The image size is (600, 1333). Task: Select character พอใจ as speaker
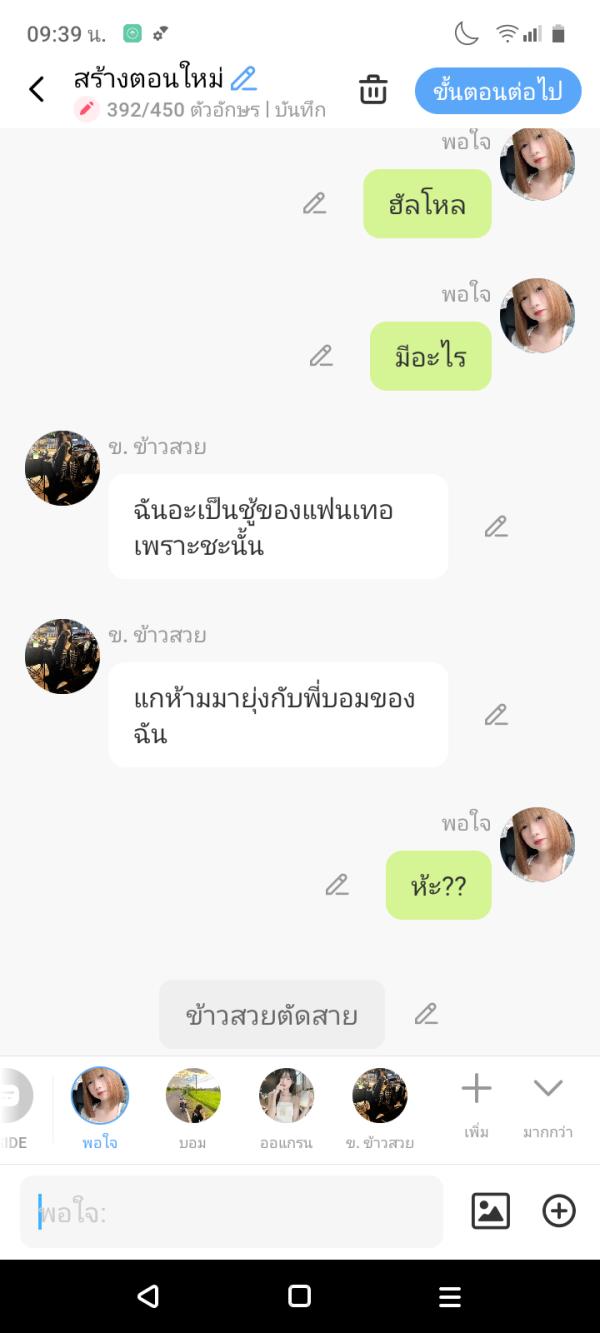click(100, 1096)
